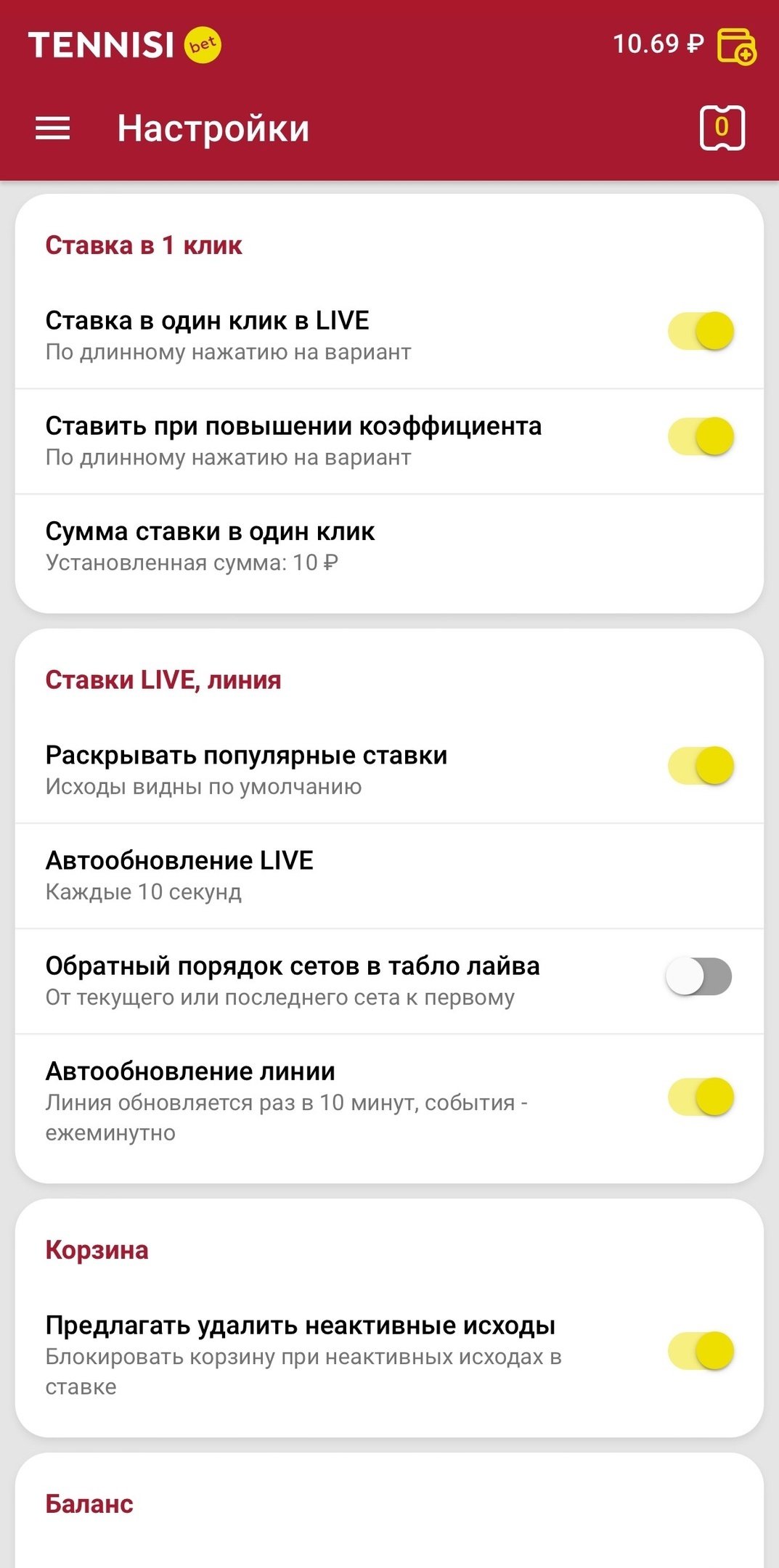Open the hamburger navigation menu

point(53,129)
